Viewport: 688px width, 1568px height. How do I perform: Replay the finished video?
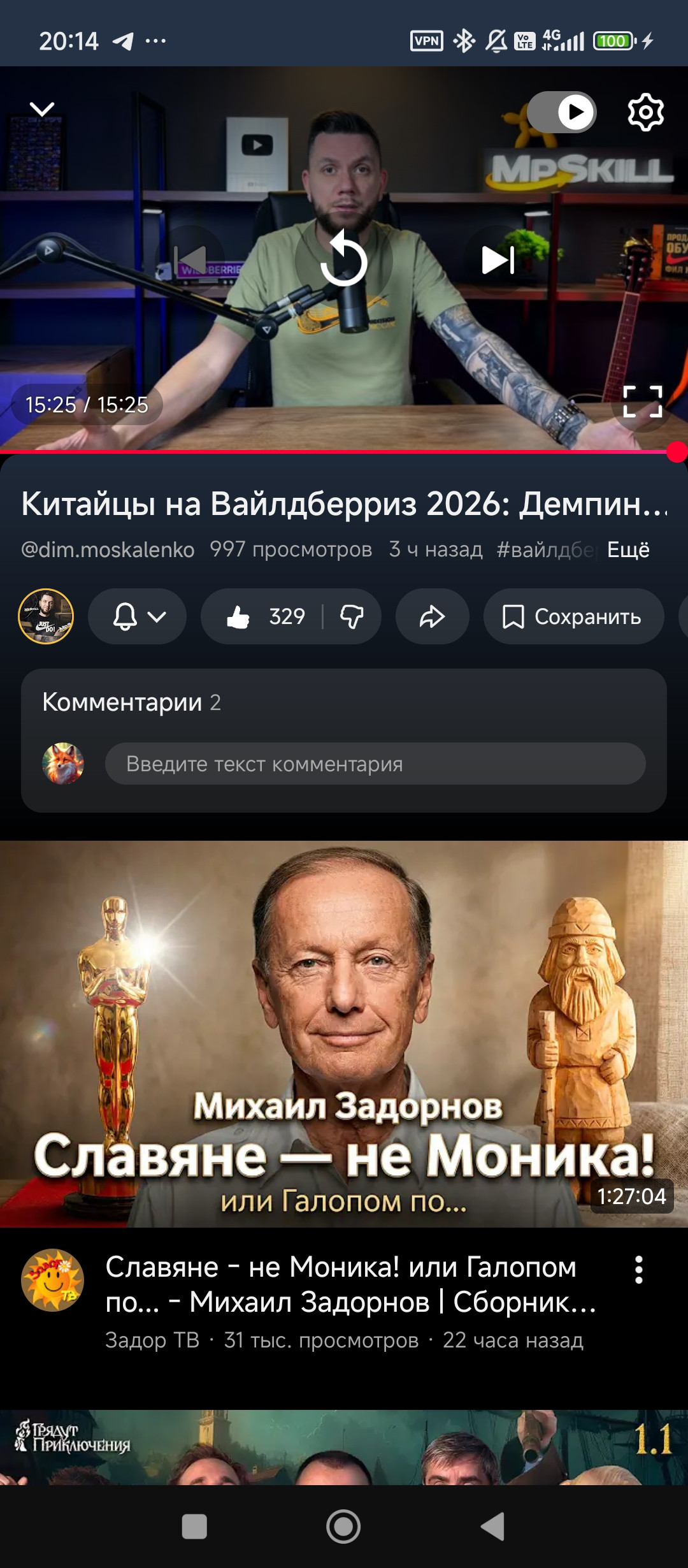pyautogui.click(x=344, y=259)
